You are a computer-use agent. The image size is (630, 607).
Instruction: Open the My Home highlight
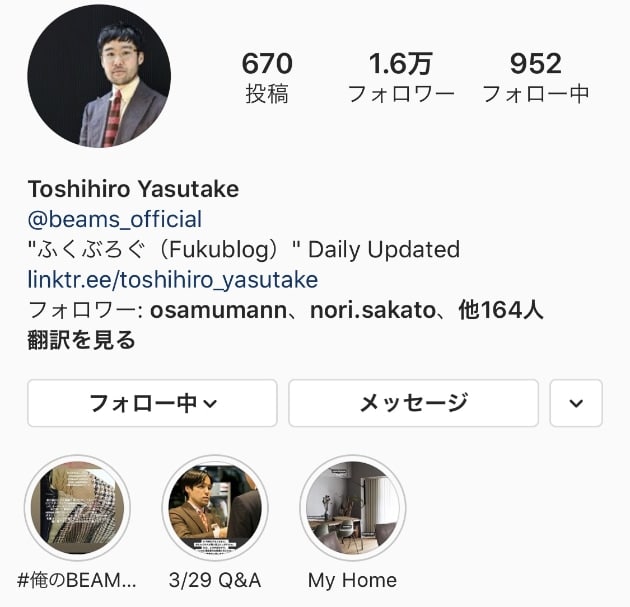352,508
